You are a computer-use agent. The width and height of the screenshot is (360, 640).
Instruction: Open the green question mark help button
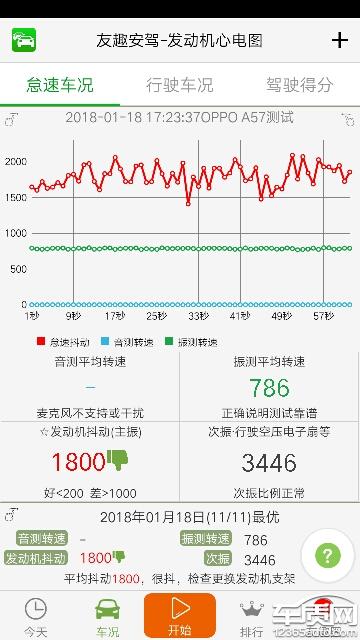(x=327, y=555)
